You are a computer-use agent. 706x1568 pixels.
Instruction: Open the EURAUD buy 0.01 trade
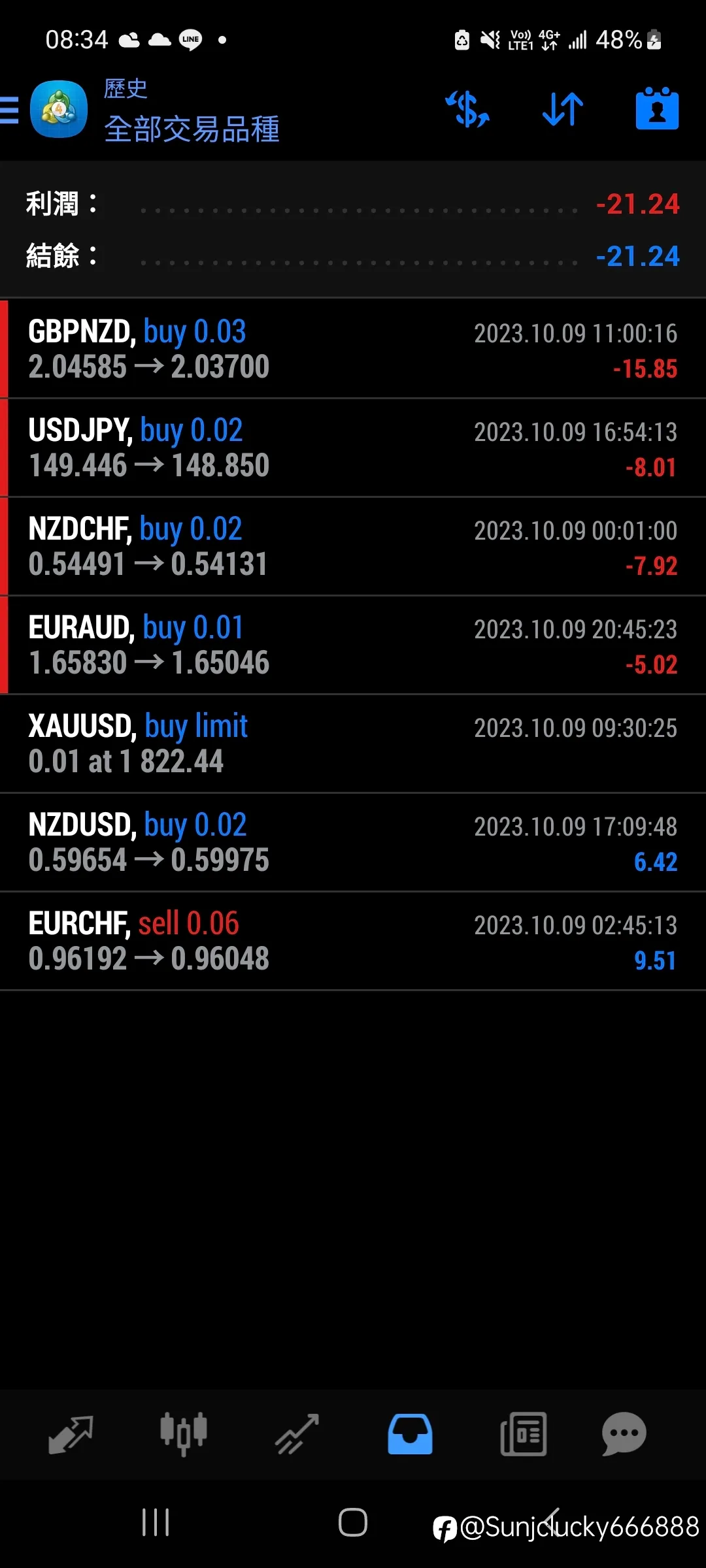point(353,645)
